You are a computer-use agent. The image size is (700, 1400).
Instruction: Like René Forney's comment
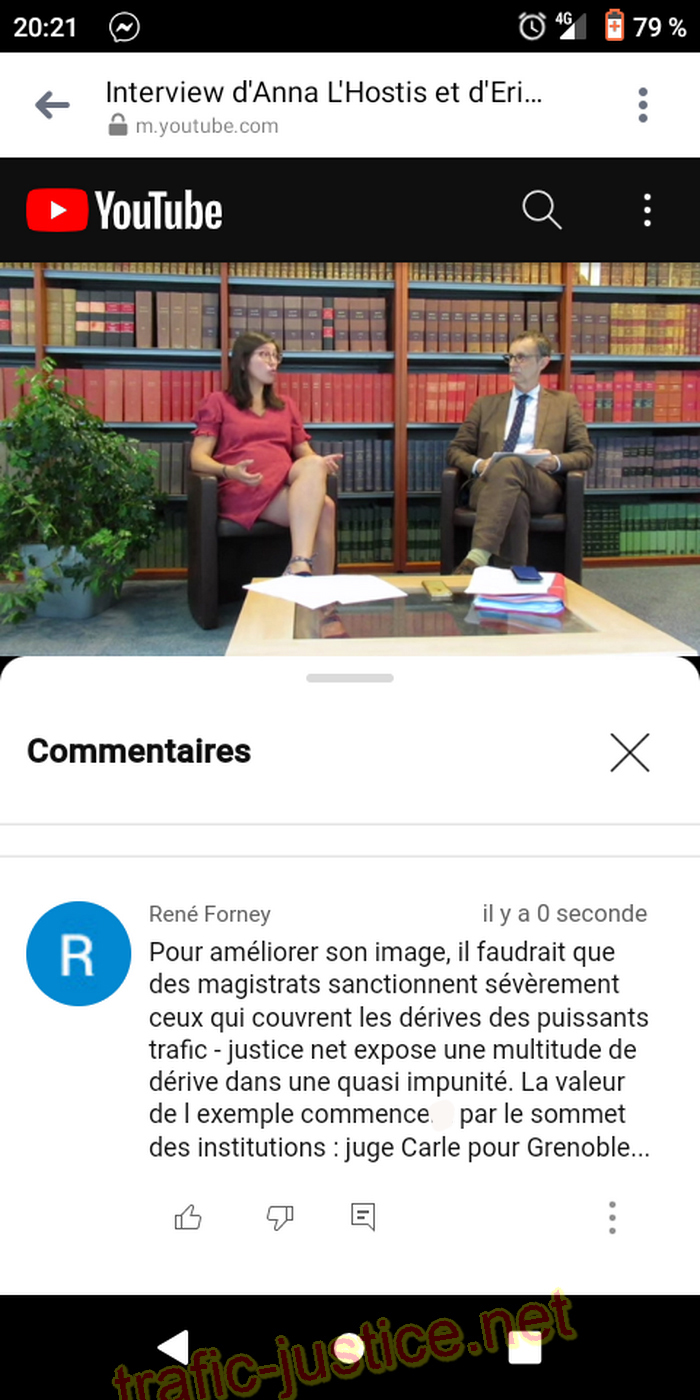pos(188,1217)
